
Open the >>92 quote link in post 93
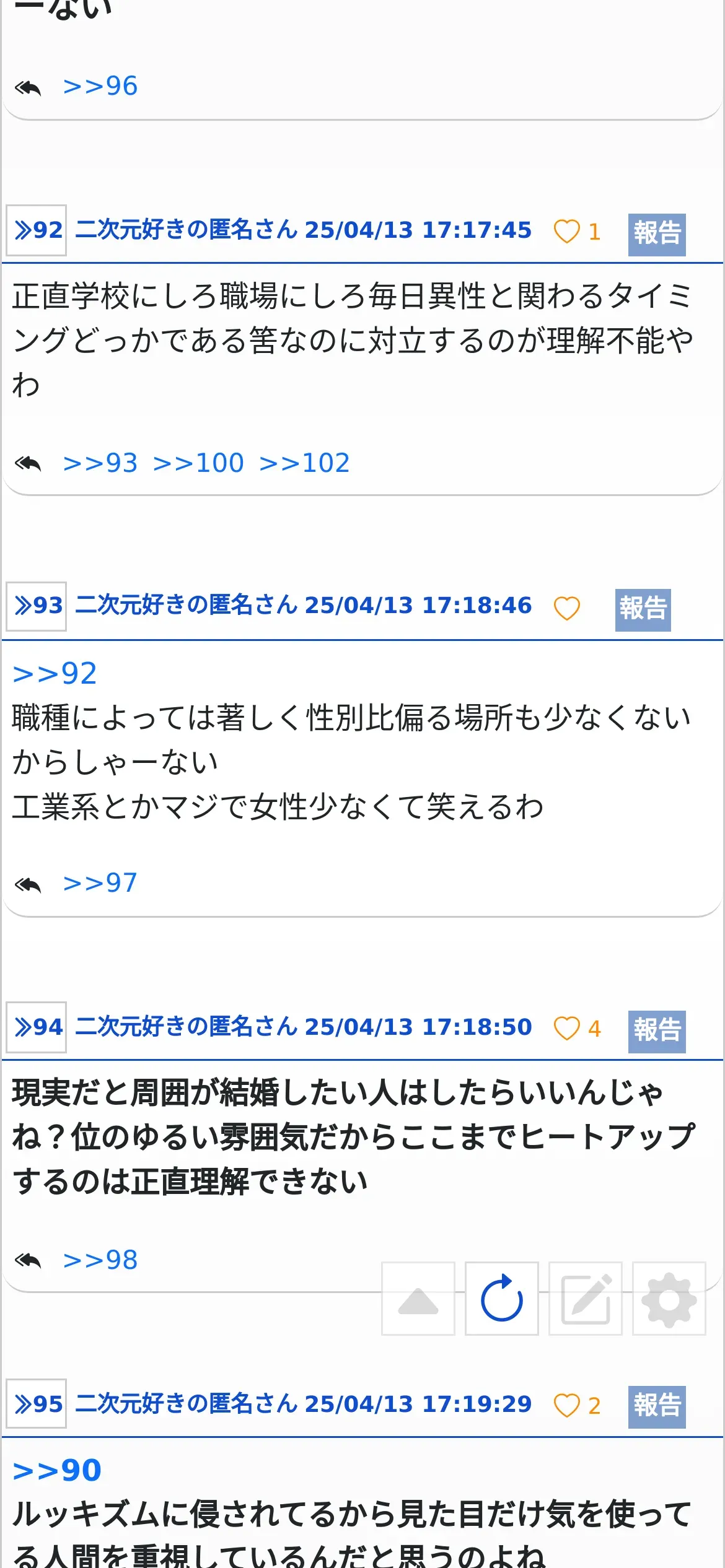[x=55, y=674]
